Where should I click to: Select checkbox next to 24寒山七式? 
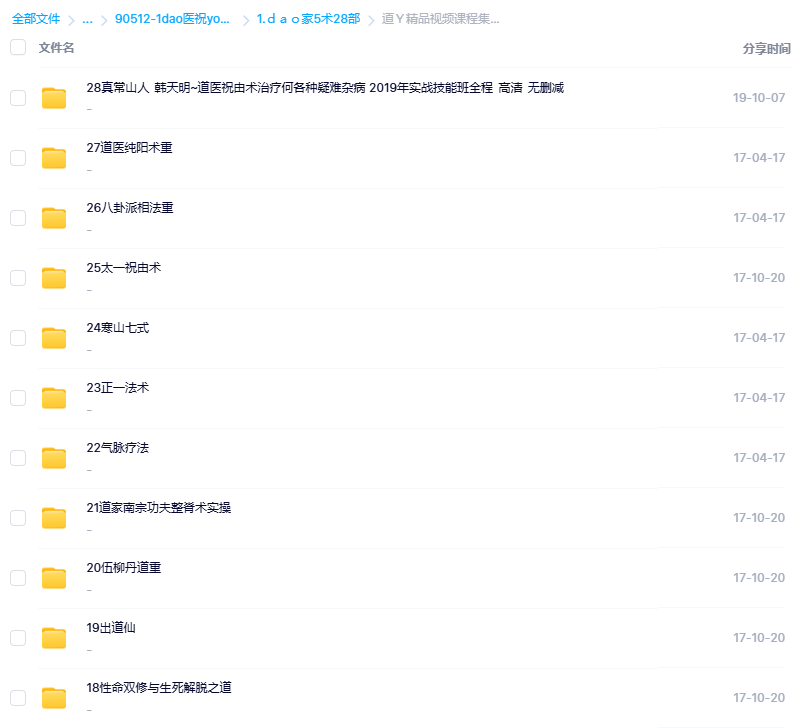(x=18, y=338)
